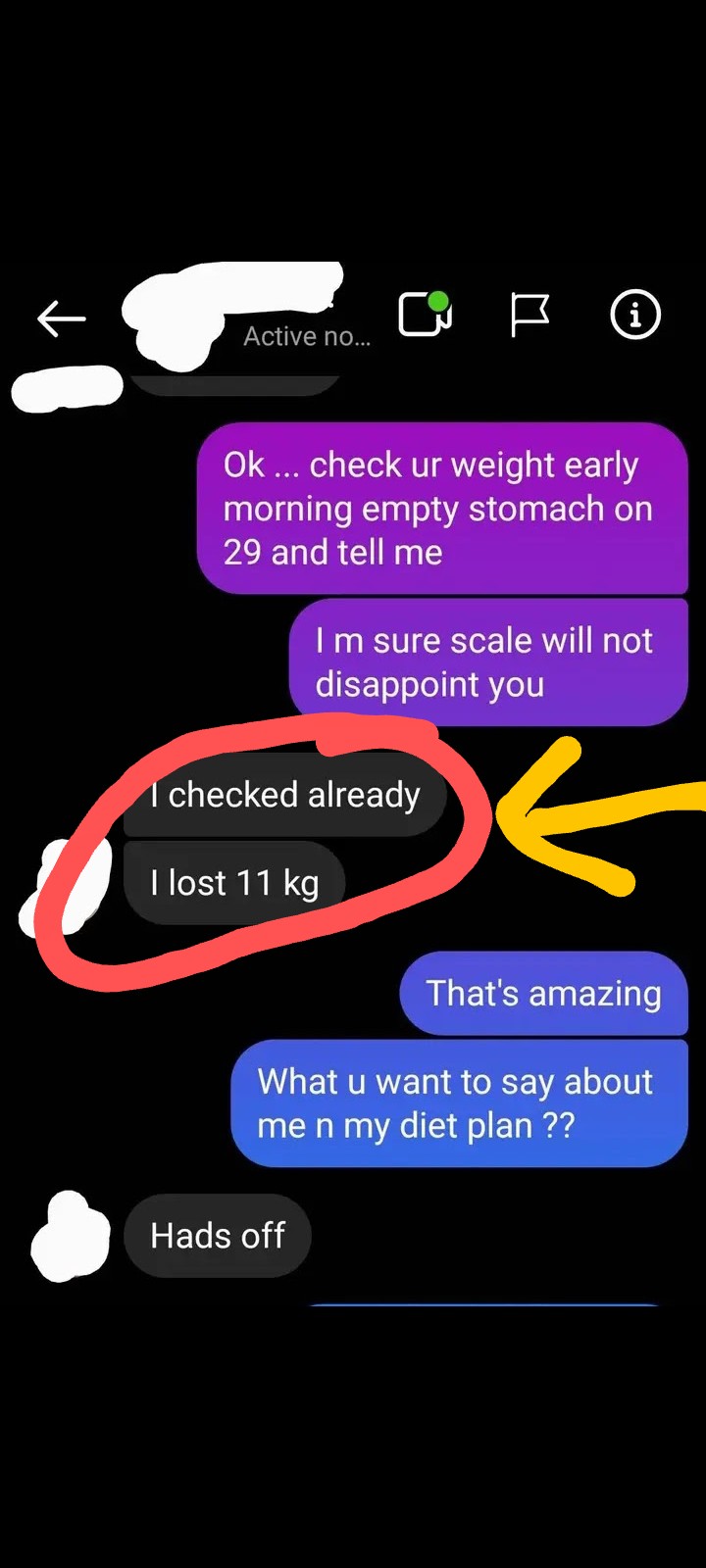706x1568 pixels.
Task: Tap the back arrow to exit chat
Action: [x=61, y=318]
